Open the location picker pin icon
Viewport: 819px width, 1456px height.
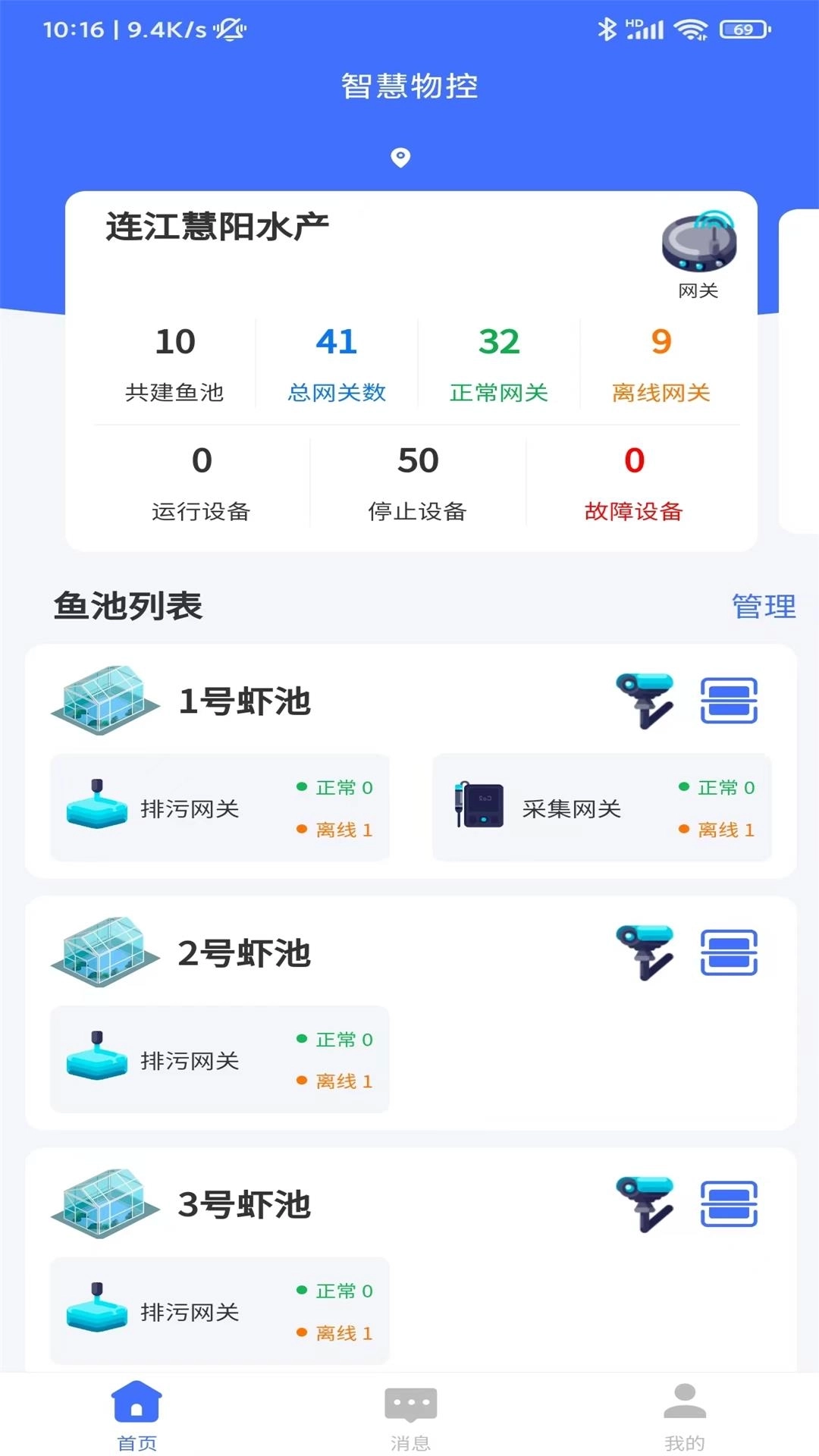(x=400, y=158)
